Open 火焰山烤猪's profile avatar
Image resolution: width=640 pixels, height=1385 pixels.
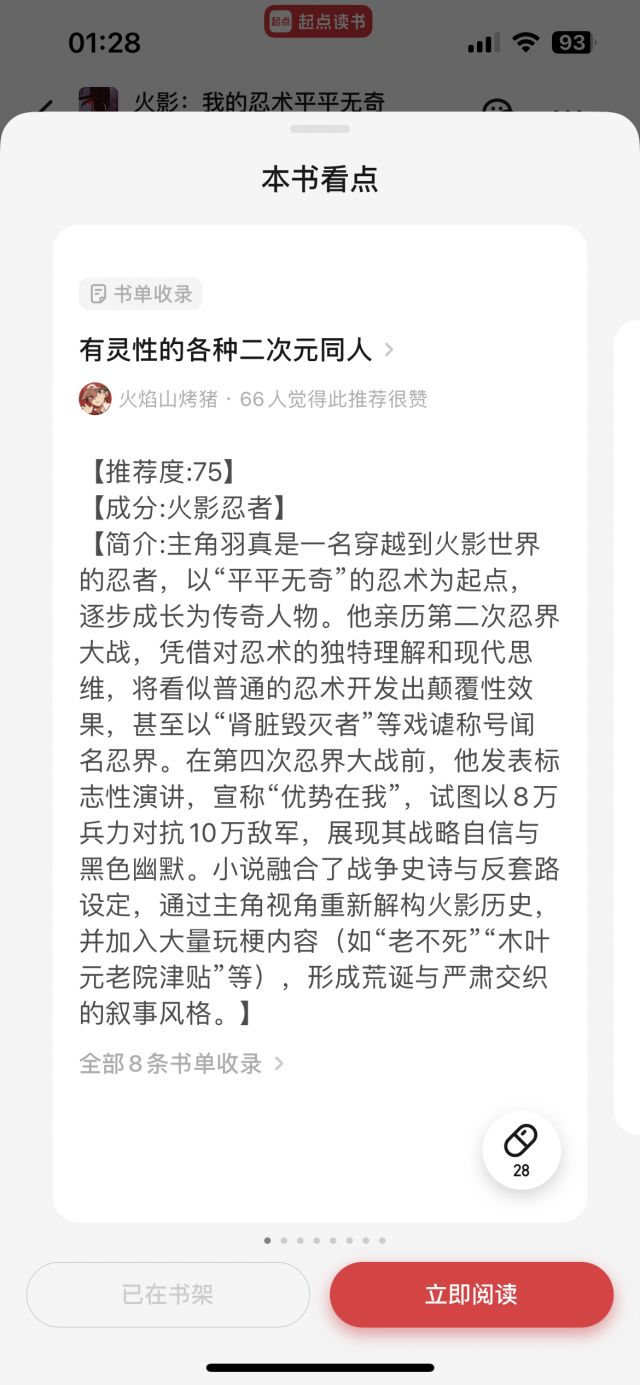click(x=95, y=398)
